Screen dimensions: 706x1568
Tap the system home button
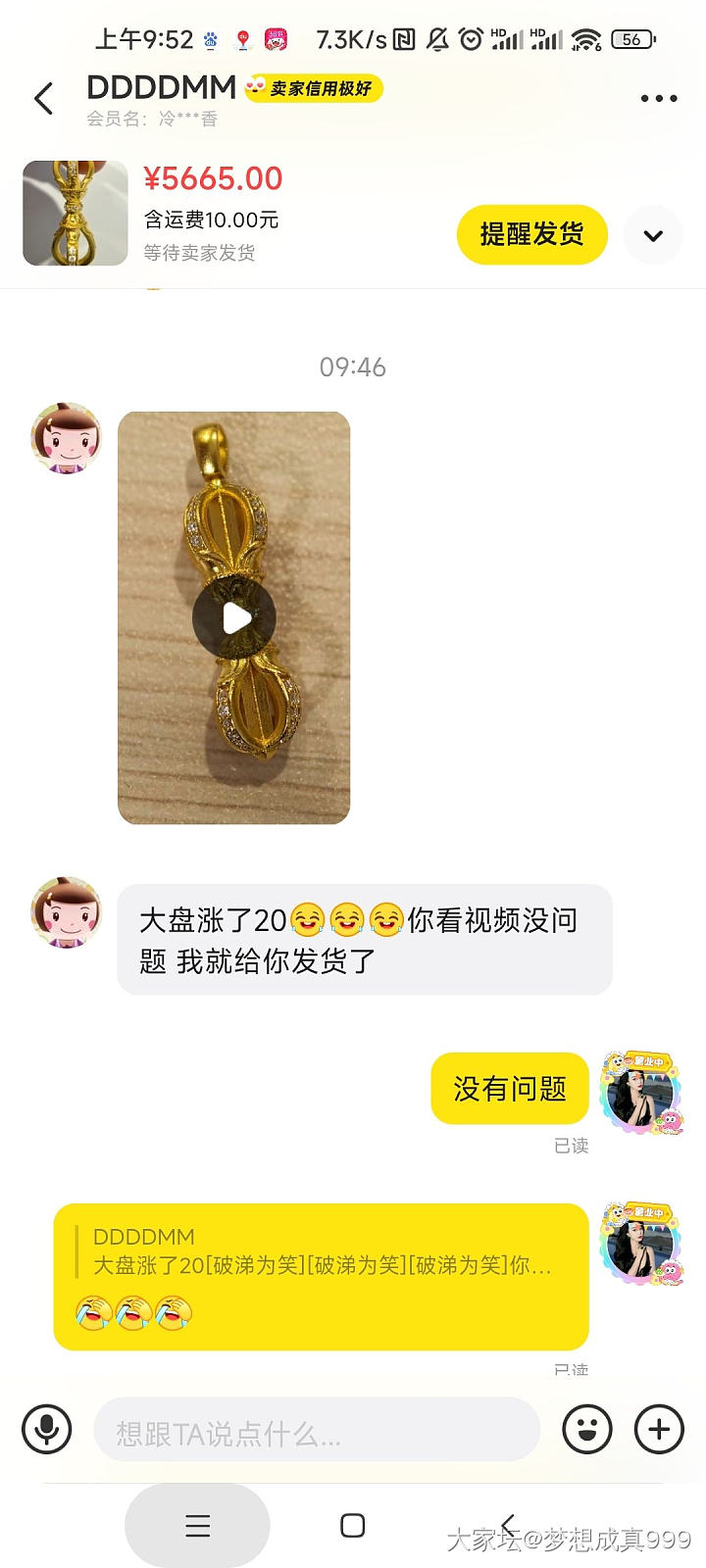point(353,1526)
